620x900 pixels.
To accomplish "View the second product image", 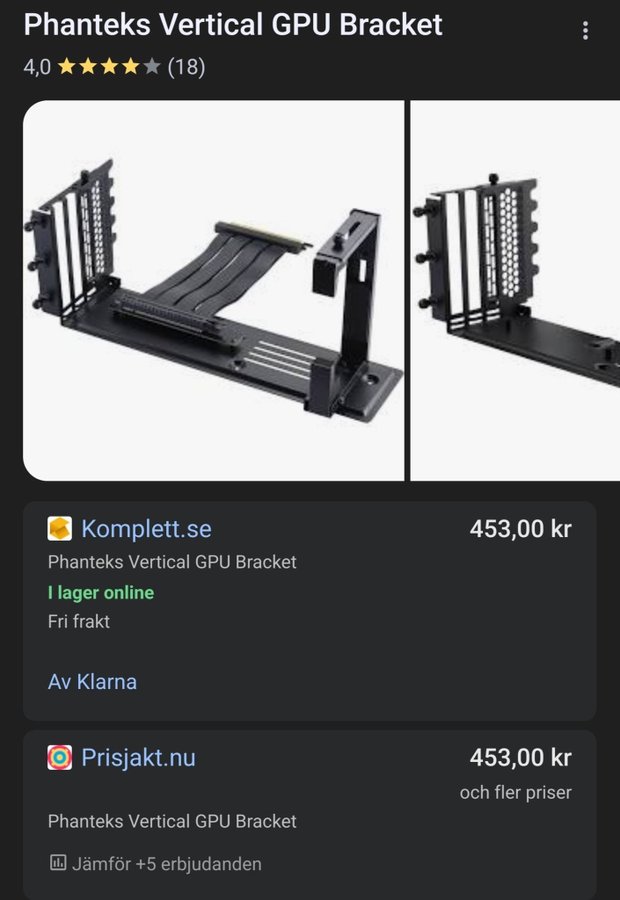I will coord(516,290).
